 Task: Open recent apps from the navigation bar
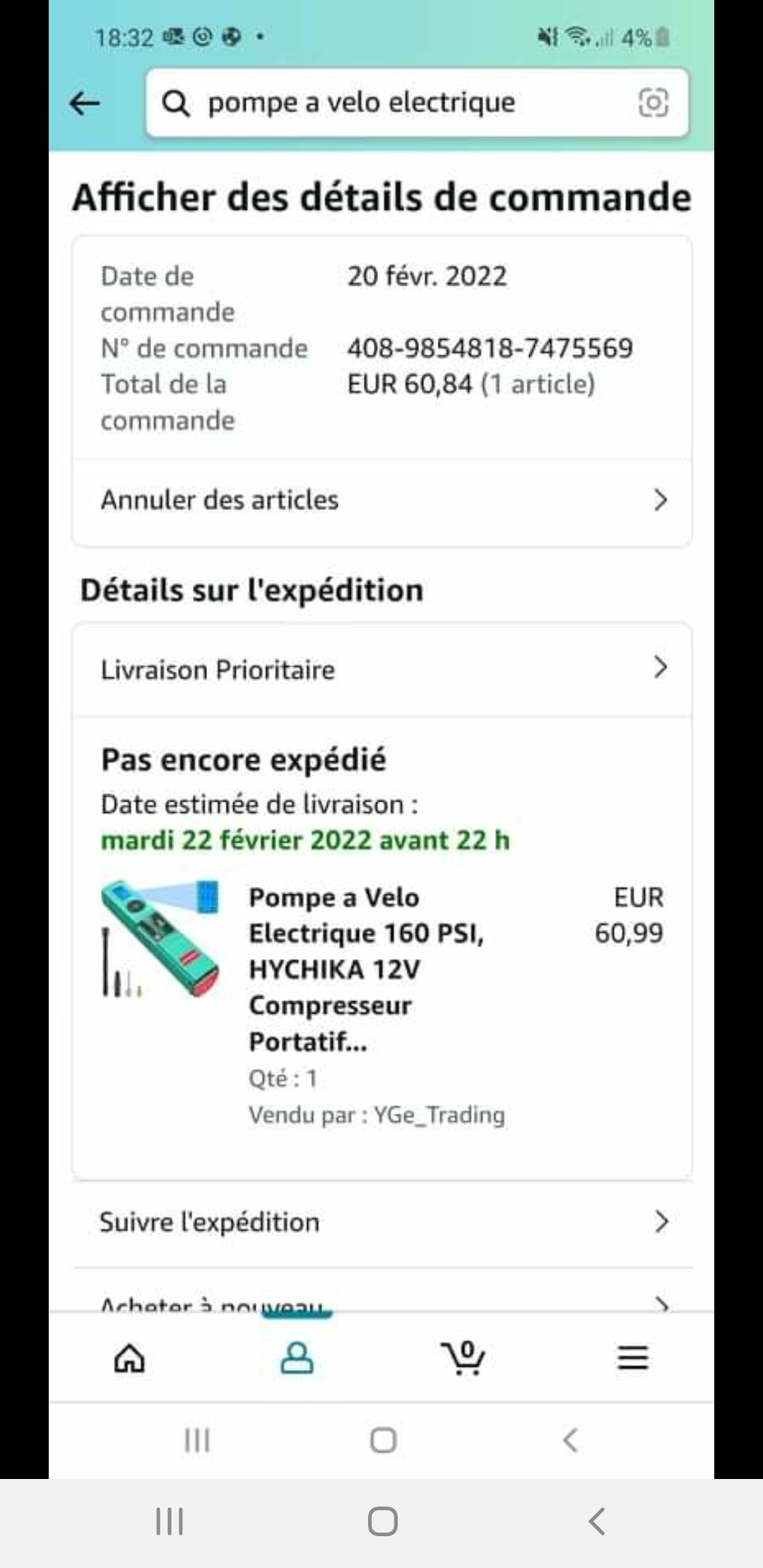(x=170, y=1521)
